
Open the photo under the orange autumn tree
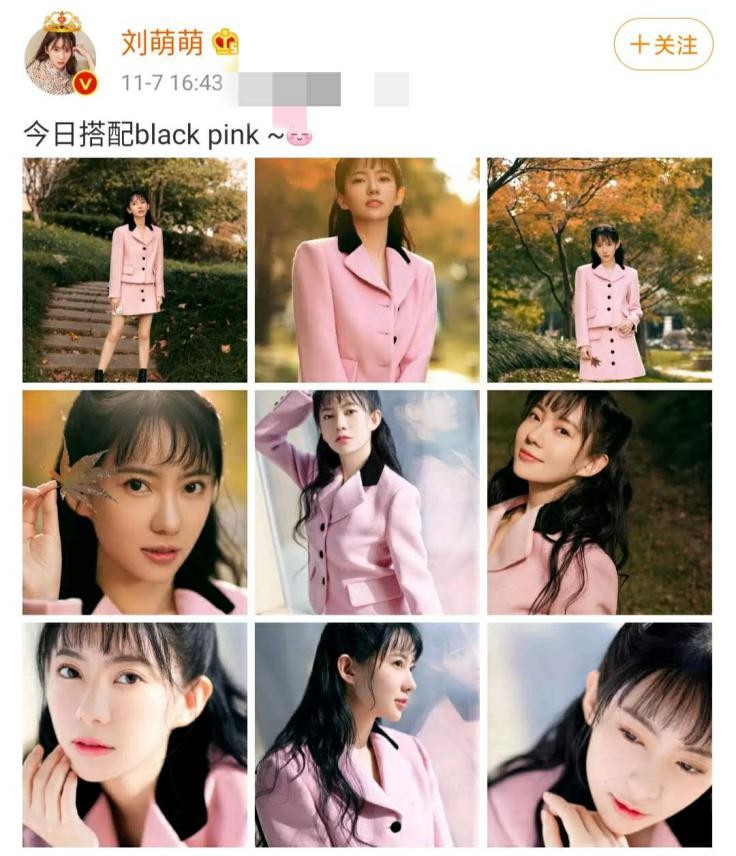click(599, 270)
